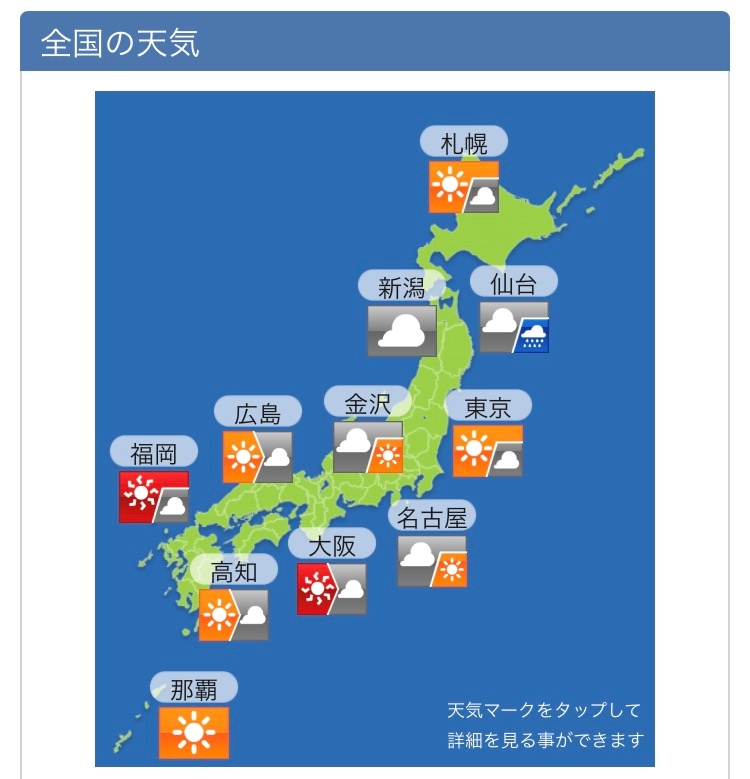Open Kochi (高知) weather details
This screenshot has height=779, width=750.
pos(233,615)
